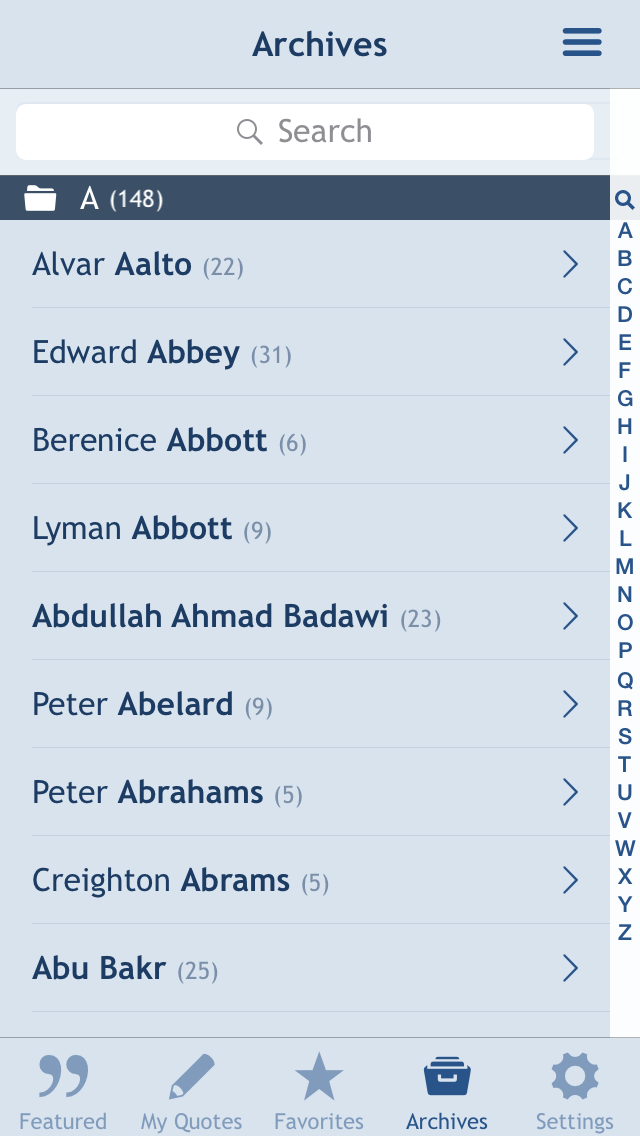View Abdullah Ahmad Badawi quotes
640x1136 pixels.
[305, 617]
